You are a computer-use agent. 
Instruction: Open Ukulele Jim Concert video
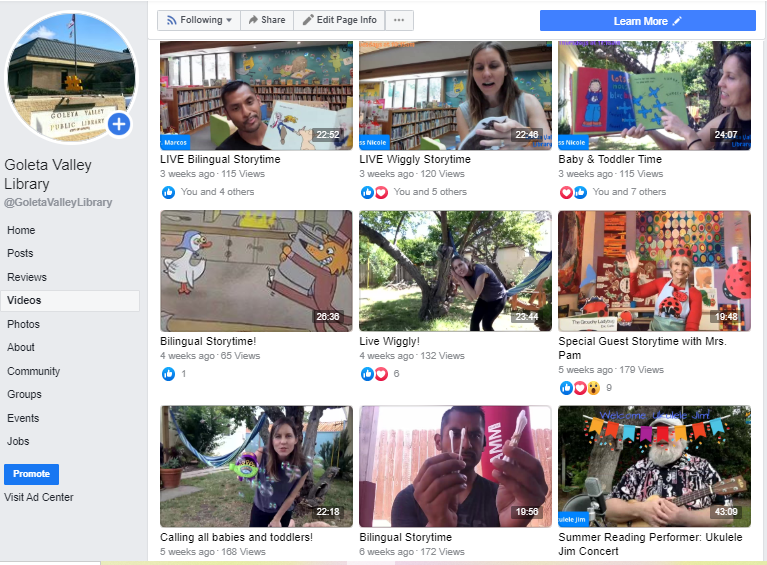(654, 466)
